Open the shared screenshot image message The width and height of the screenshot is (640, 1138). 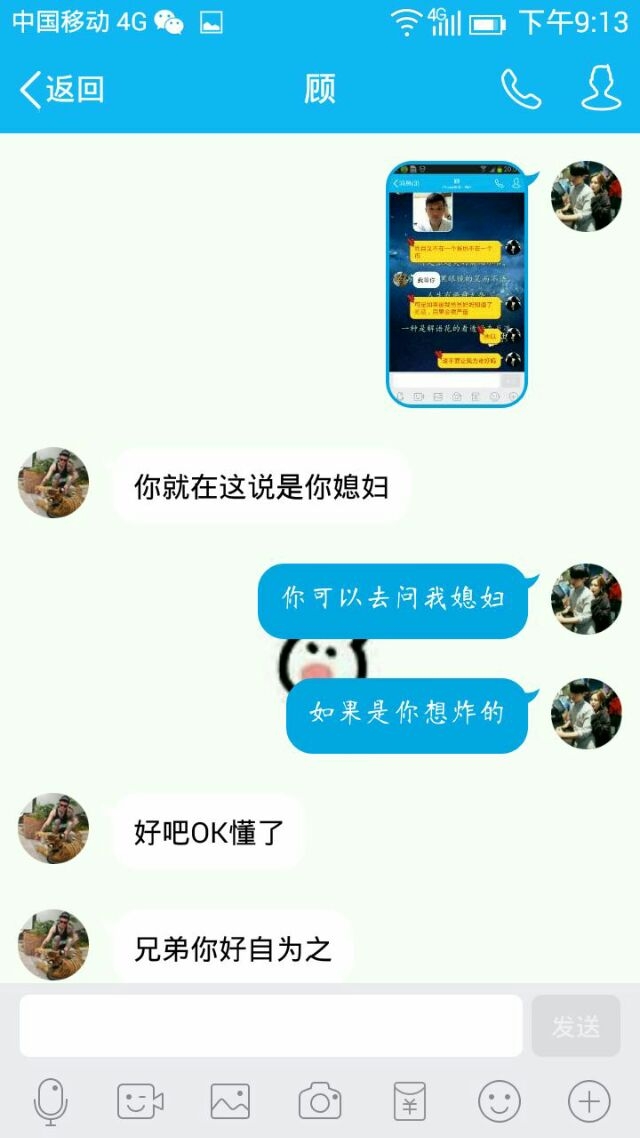[x=457, y=284]
